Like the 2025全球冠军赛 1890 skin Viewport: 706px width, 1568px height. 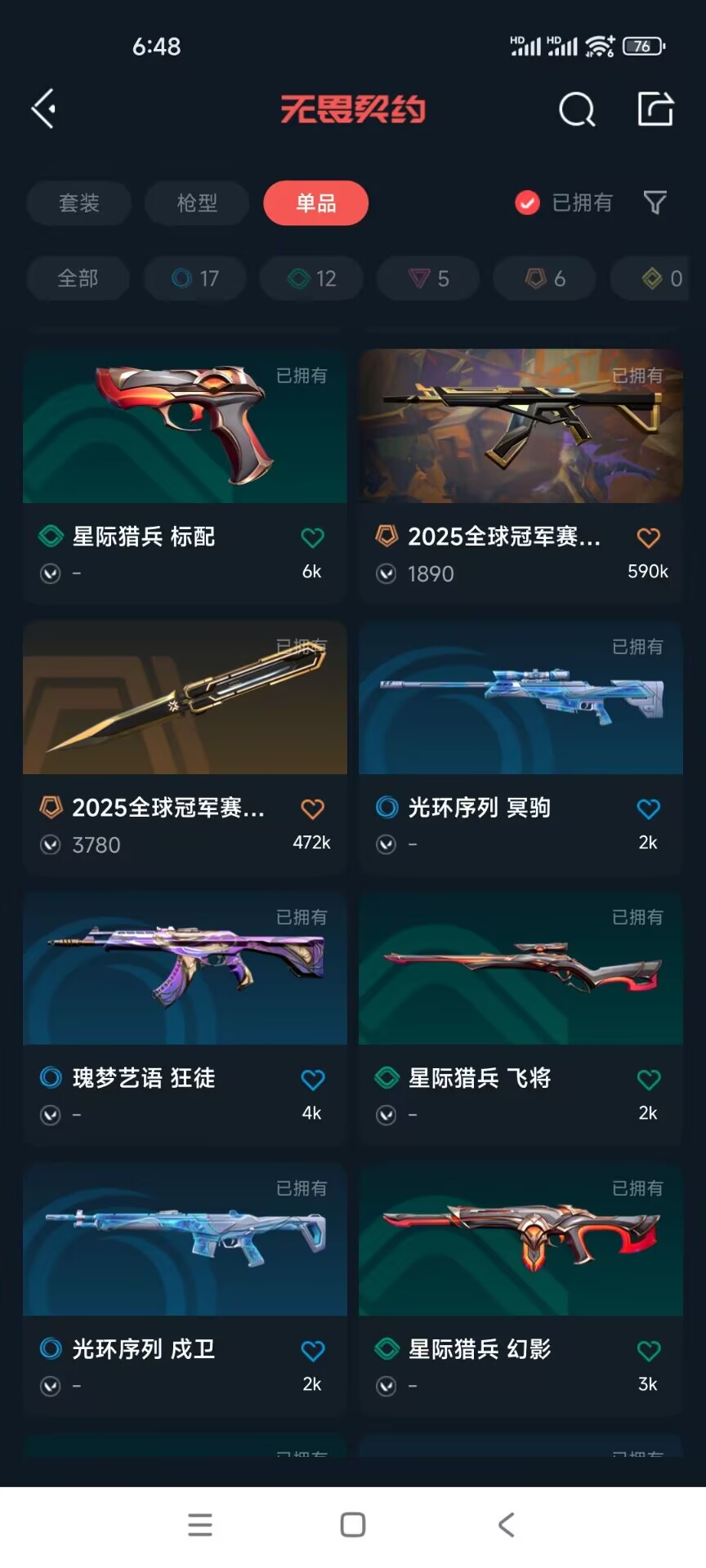click(x=648, y=538)
